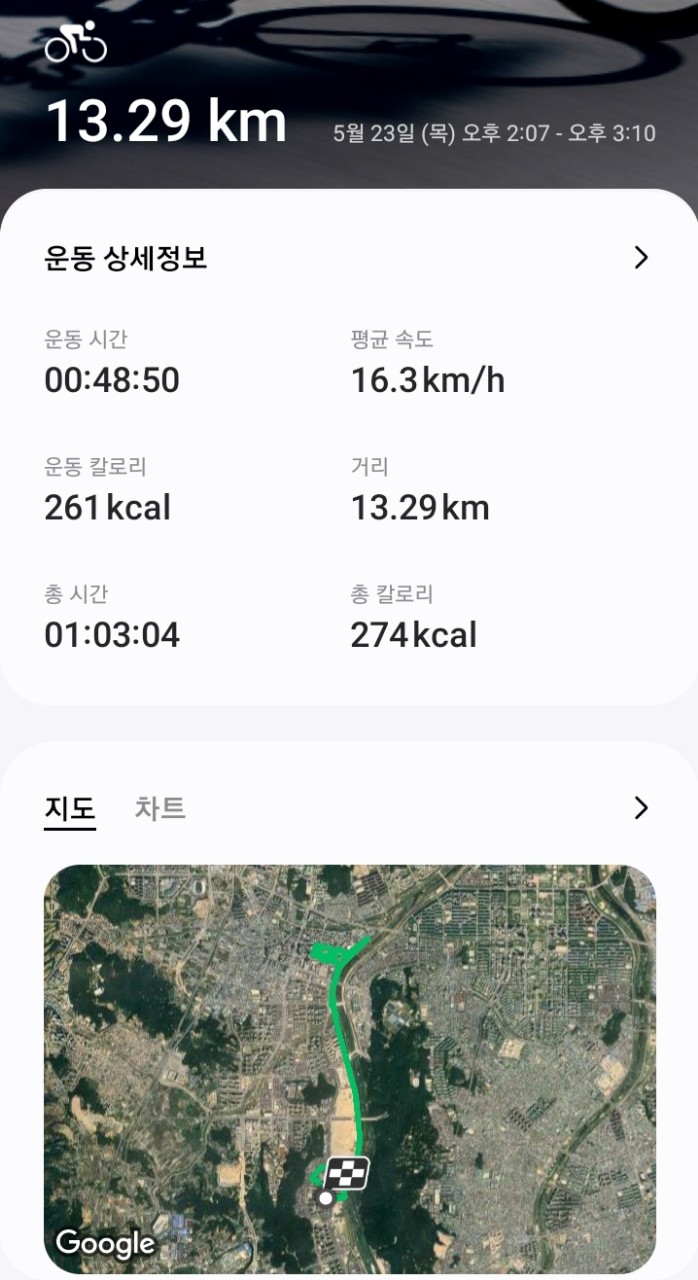The height and width of the screenshot is (1280, 698).
Task: Expand the map section arrow
Action: pyautogui.click(x=641, y=808)
